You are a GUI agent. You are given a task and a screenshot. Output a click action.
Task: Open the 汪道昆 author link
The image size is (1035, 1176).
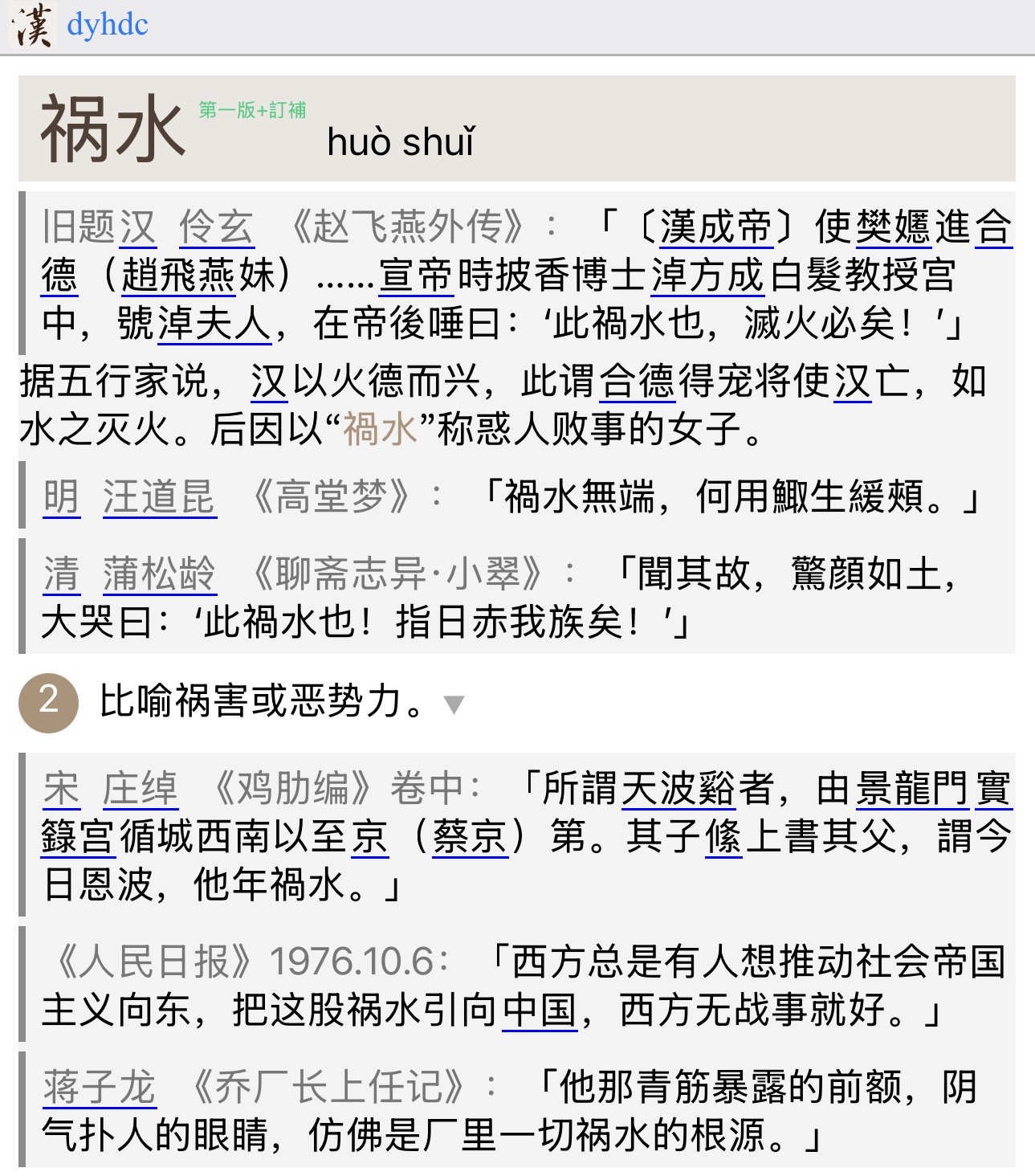(x=159, y=497)
